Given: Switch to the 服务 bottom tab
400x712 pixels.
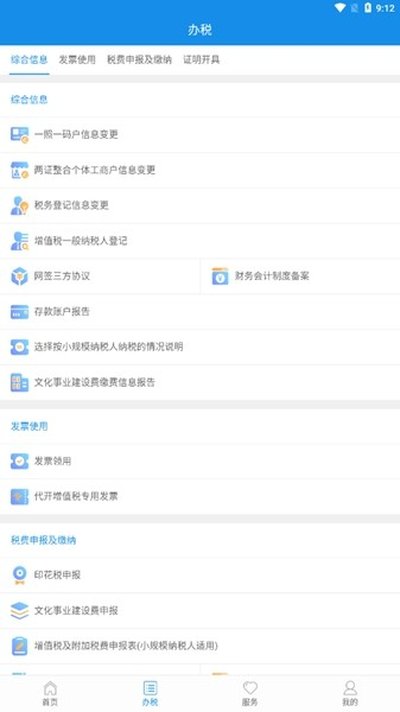Looking at the screenshot, I should point(250,693).
